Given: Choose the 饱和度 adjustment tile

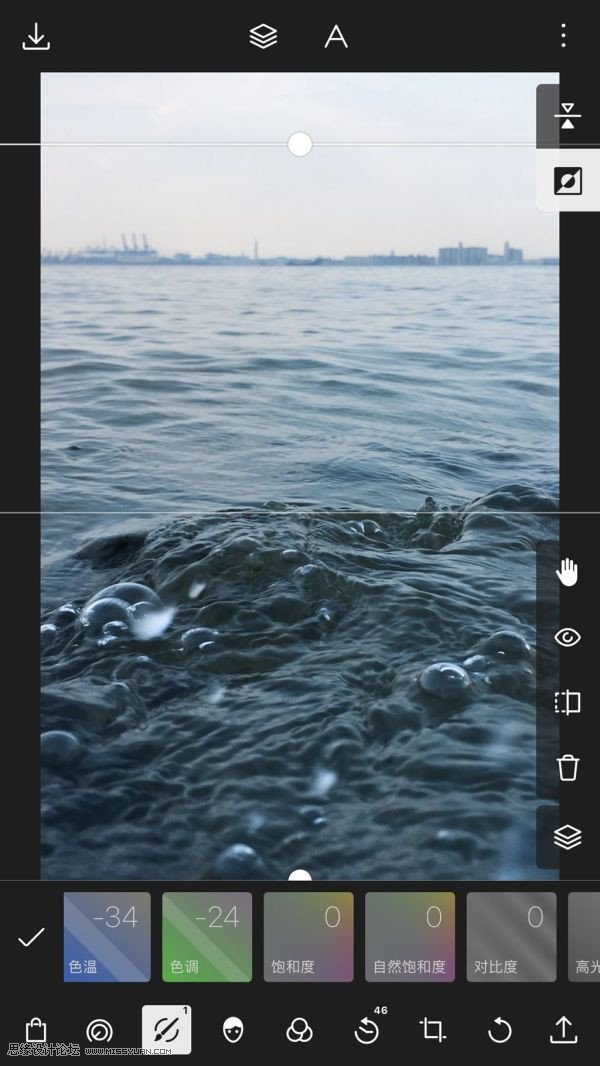Looking at the screenshot, I should tap(308, 937).
